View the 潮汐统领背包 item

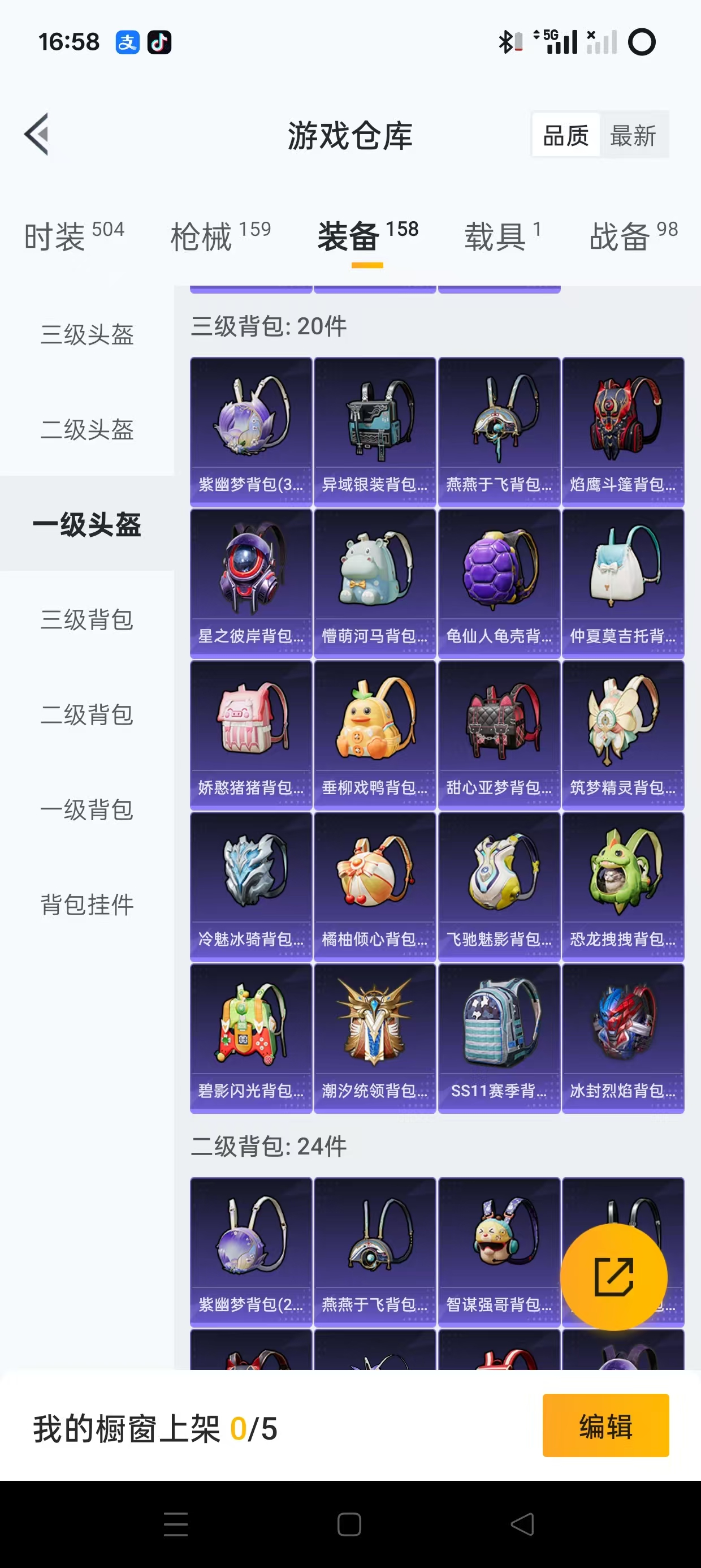click(x=375, y=1038)
